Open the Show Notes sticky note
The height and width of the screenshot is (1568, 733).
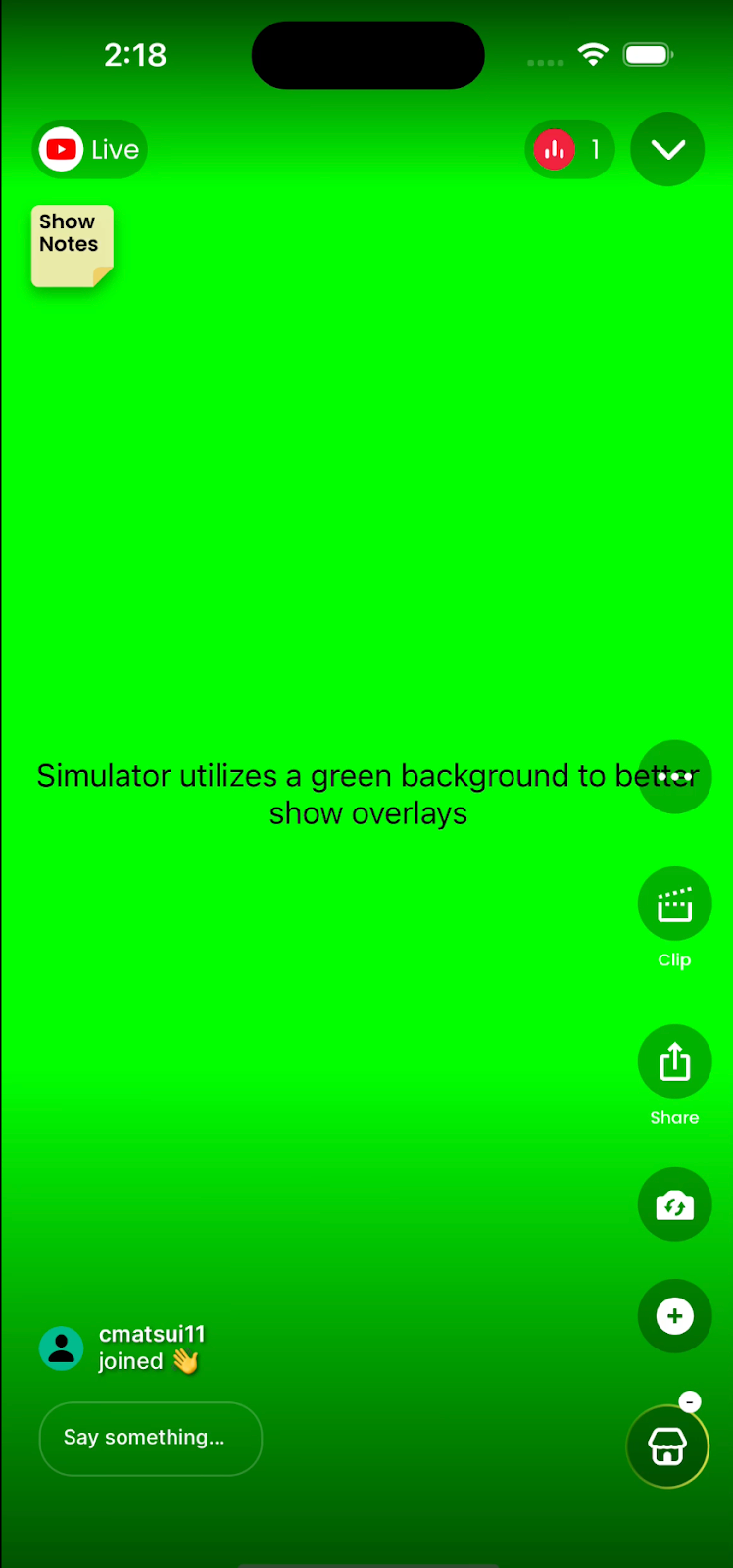tap(72, 245)
